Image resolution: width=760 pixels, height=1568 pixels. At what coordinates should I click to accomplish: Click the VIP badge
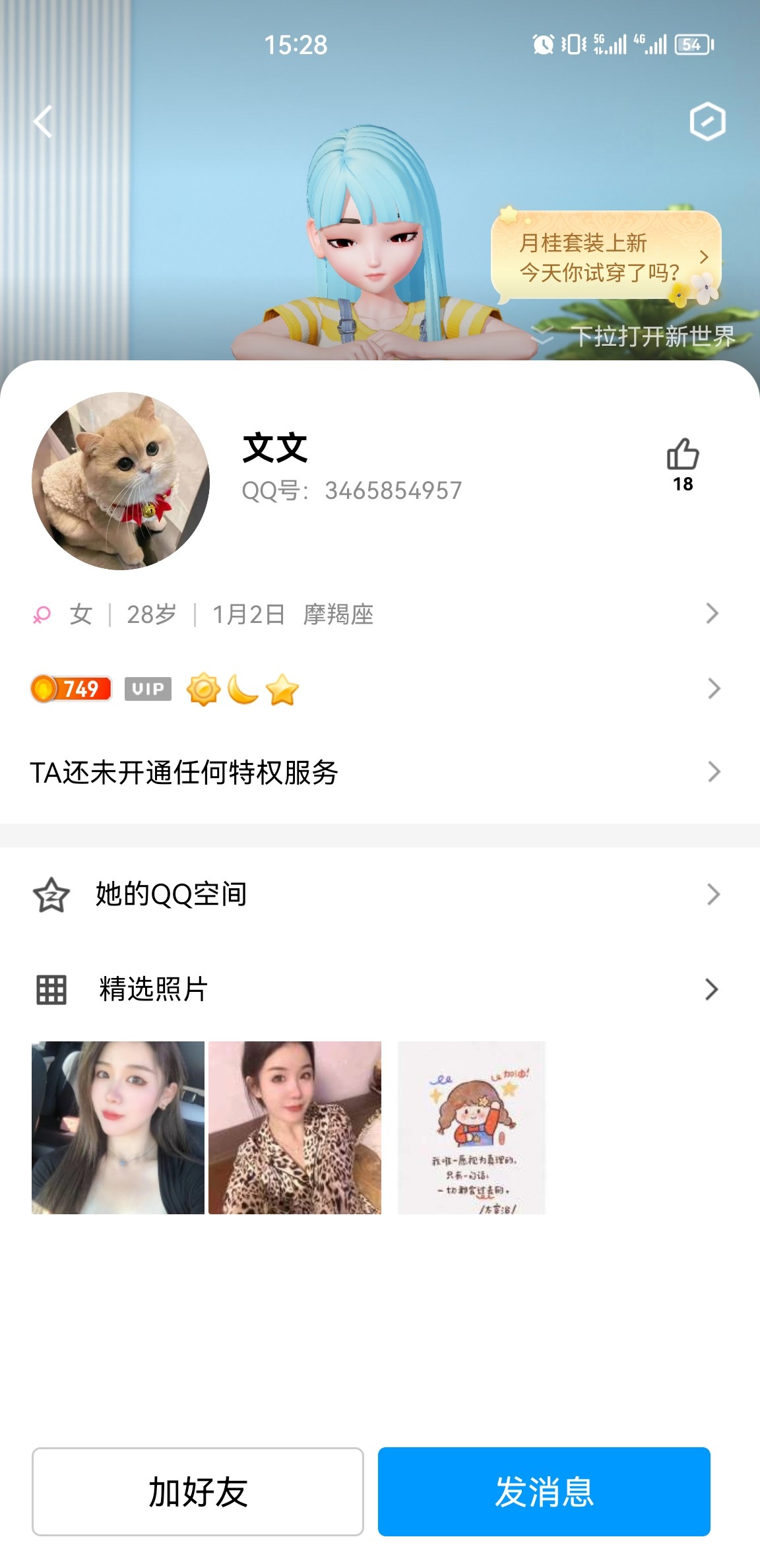coord(148,689)
